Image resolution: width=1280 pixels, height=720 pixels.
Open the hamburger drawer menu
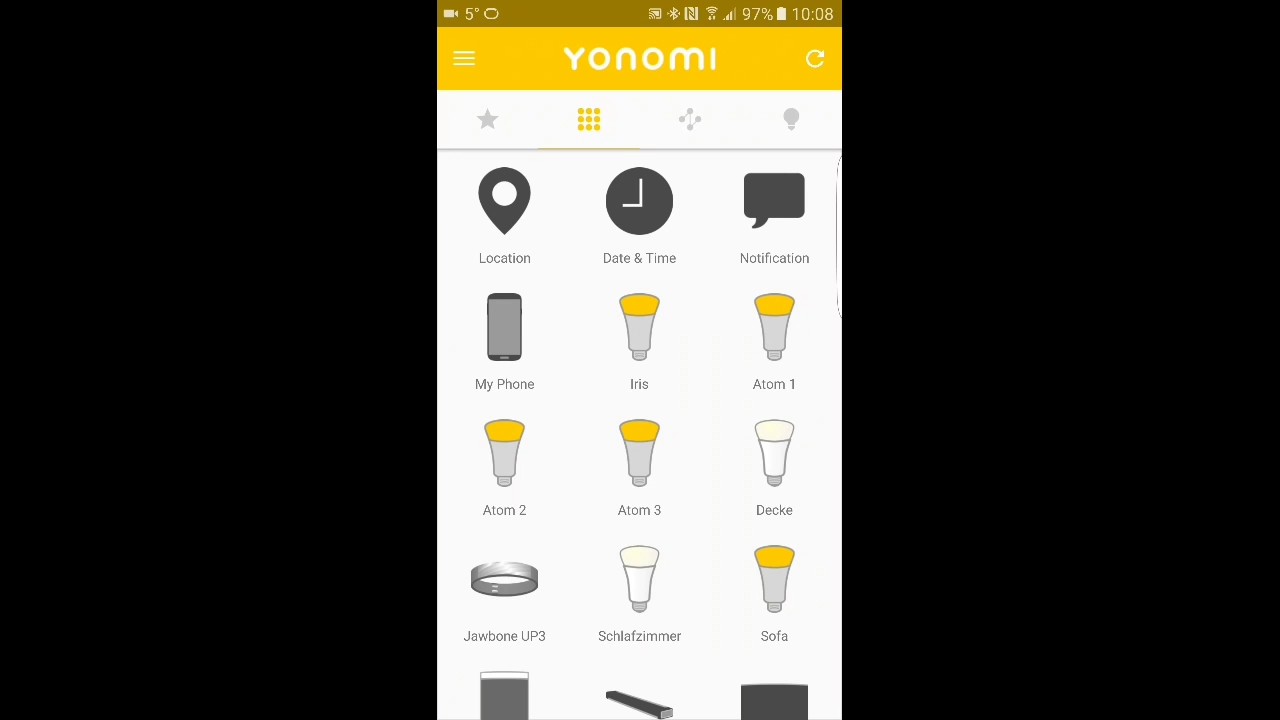coord(464,59)
